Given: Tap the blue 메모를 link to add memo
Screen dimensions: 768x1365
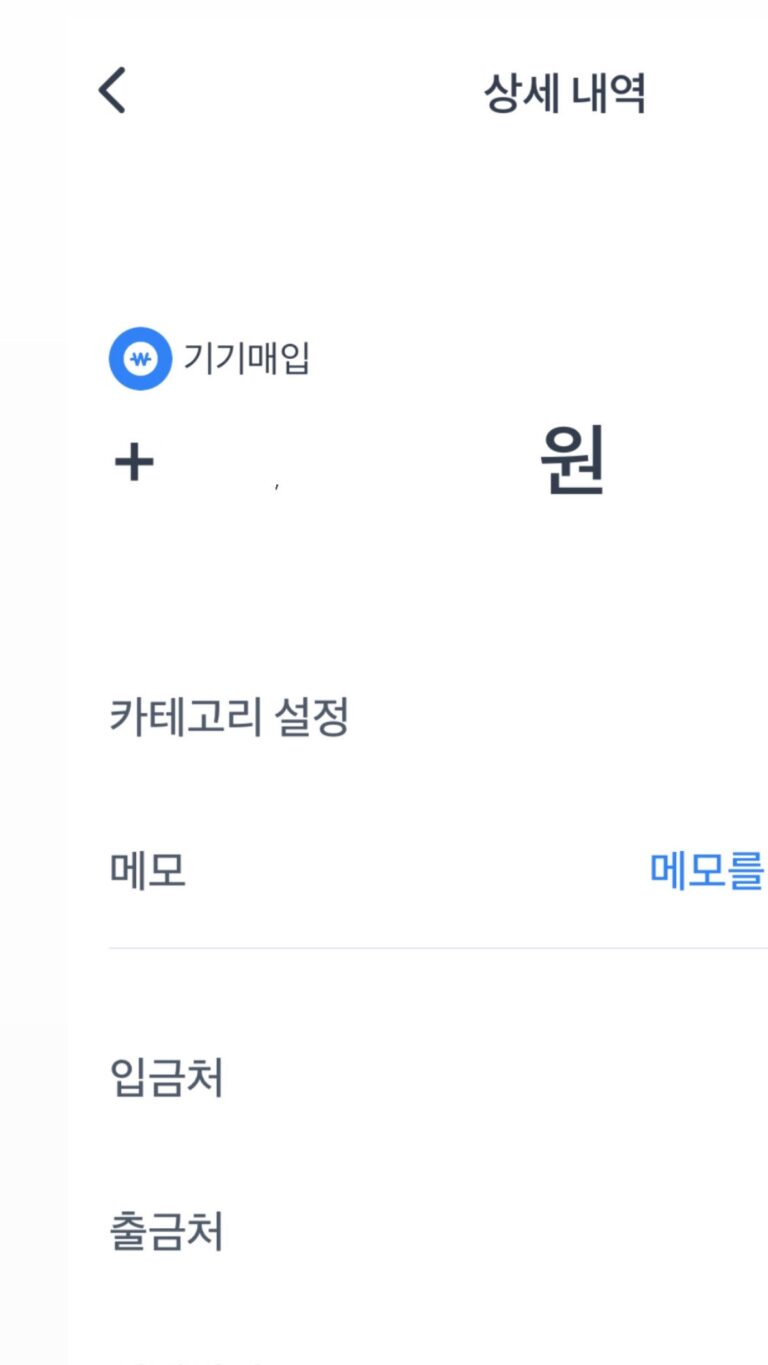Looking at the screenshot, I should point(706,871).
